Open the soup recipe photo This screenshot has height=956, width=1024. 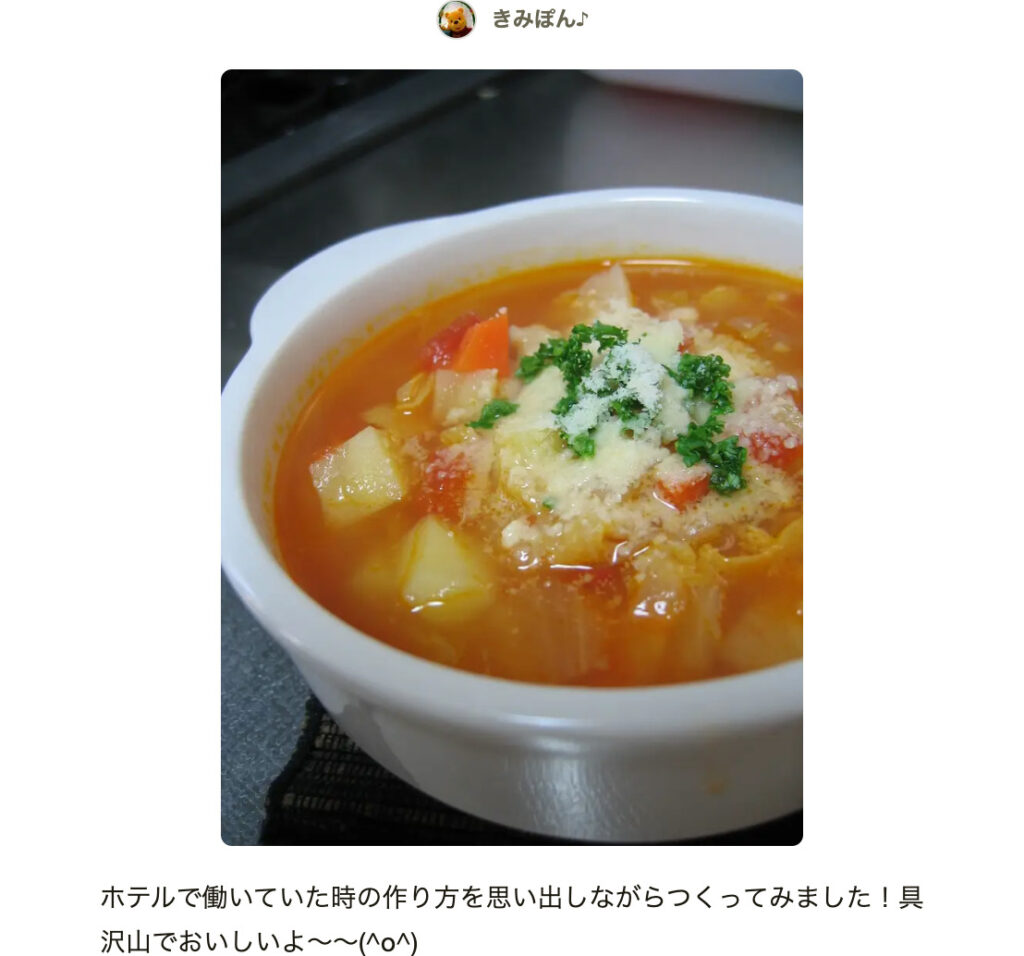[511, 457]
